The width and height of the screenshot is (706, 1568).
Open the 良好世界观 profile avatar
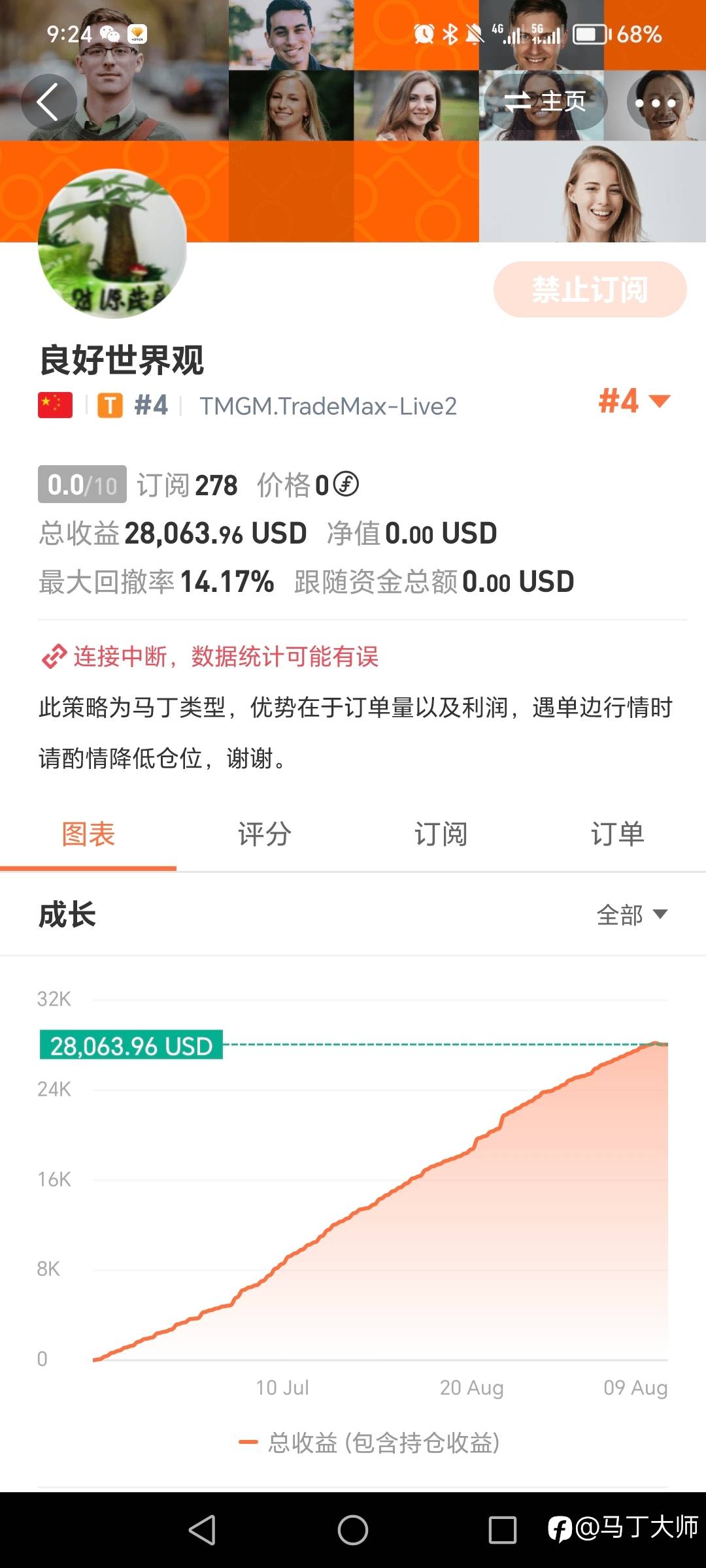pyautogui.click(x=112, y=244)
